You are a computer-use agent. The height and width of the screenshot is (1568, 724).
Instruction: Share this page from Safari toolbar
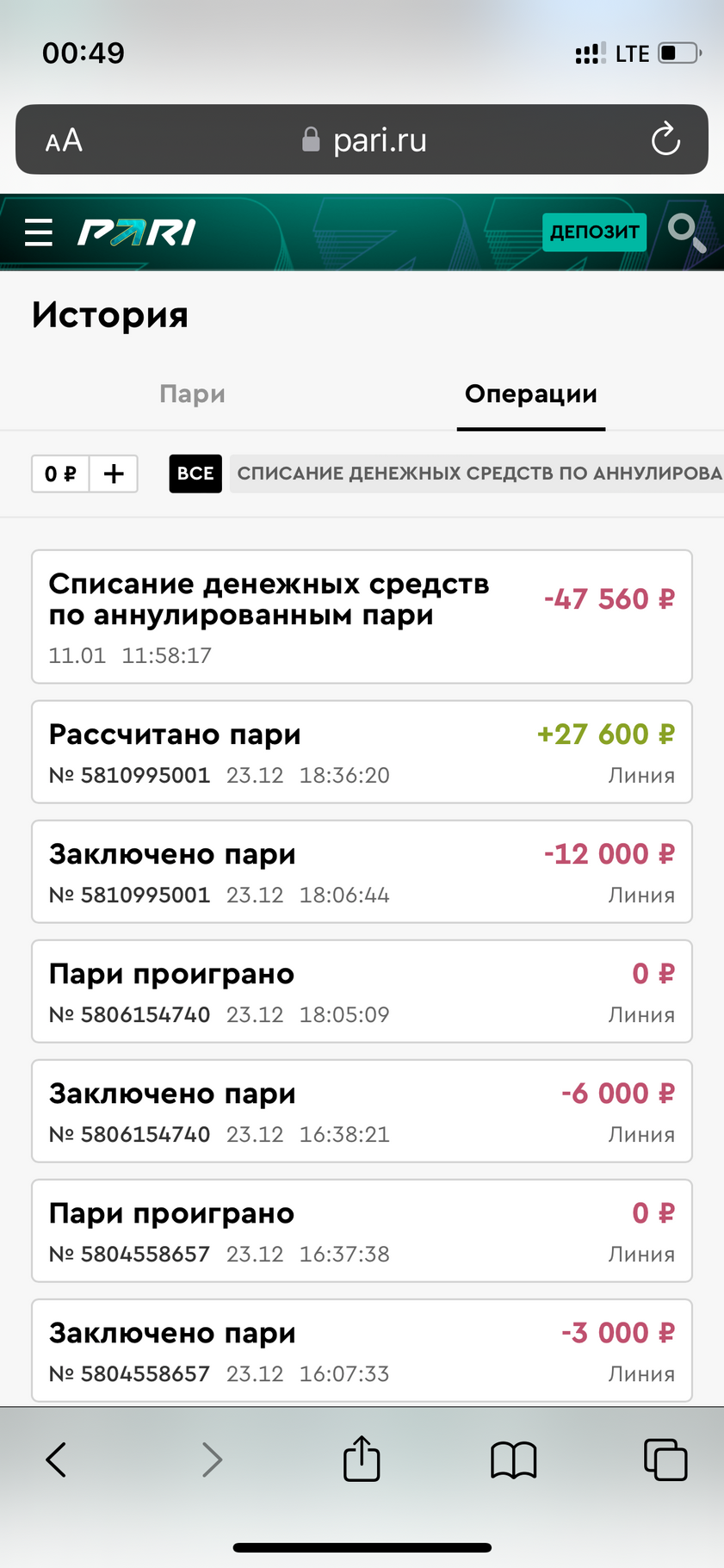point(362,1458)
